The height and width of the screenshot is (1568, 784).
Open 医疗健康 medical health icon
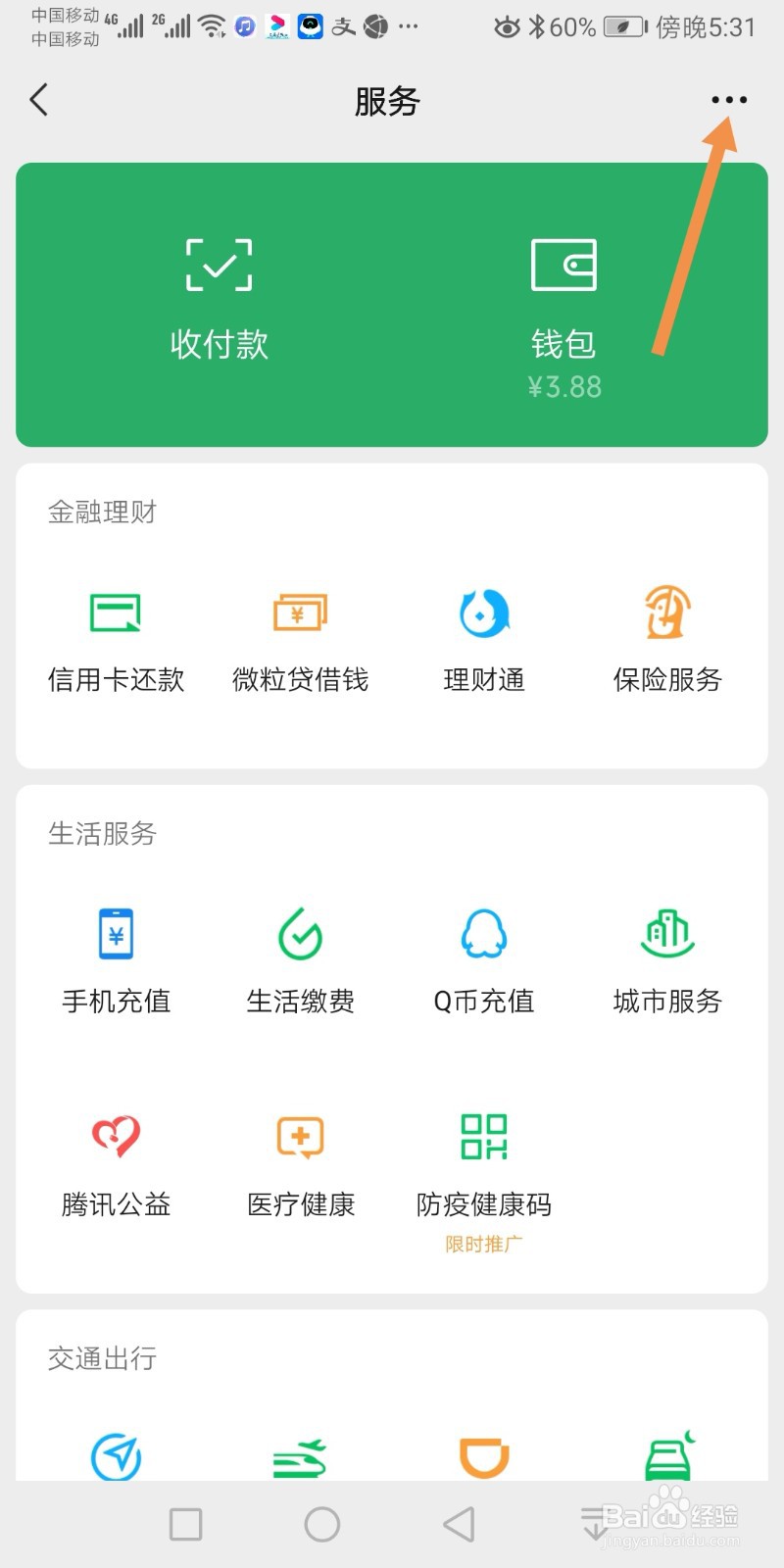(299, 1164)
